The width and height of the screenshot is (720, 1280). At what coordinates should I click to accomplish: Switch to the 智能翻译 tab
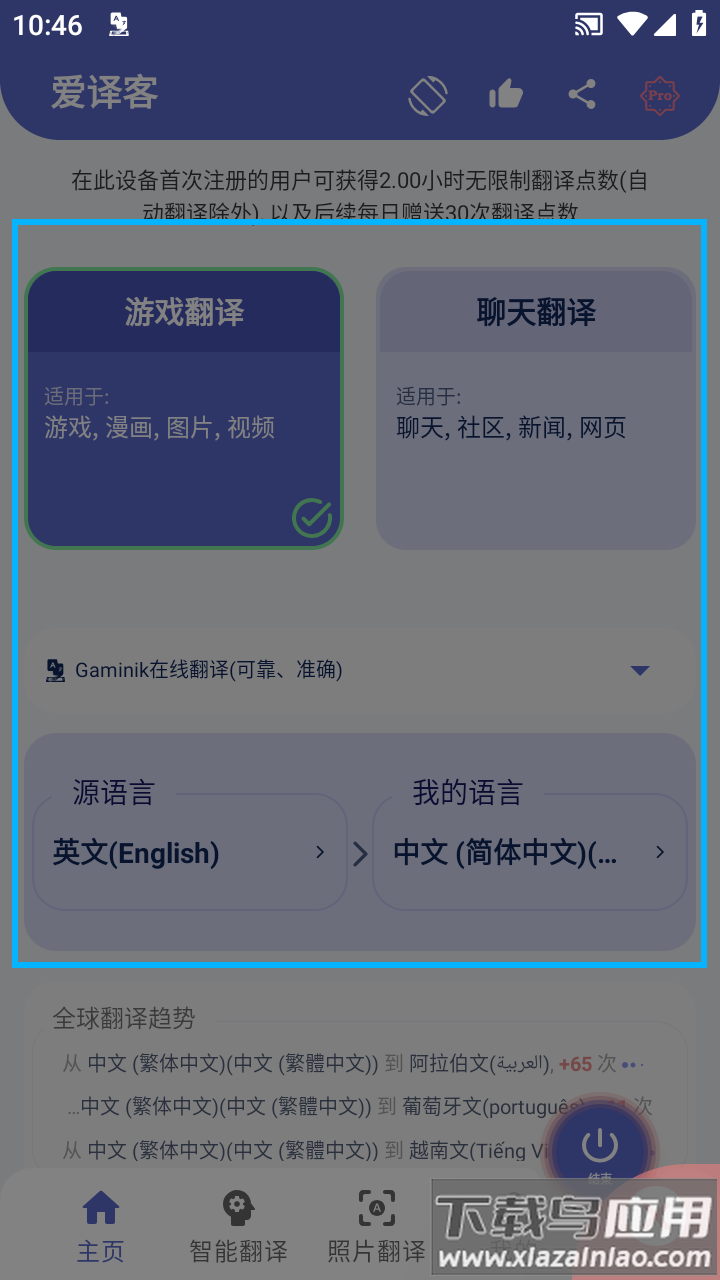point(238,1226)
